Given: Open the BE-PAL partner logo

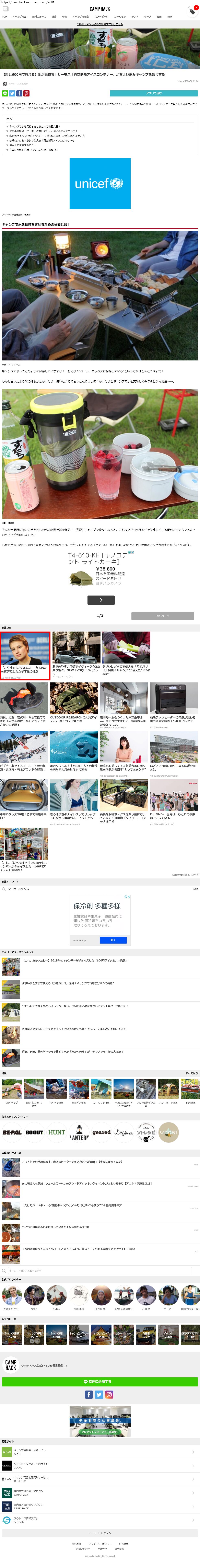Looking at the screenshot, I should 12,1133.
